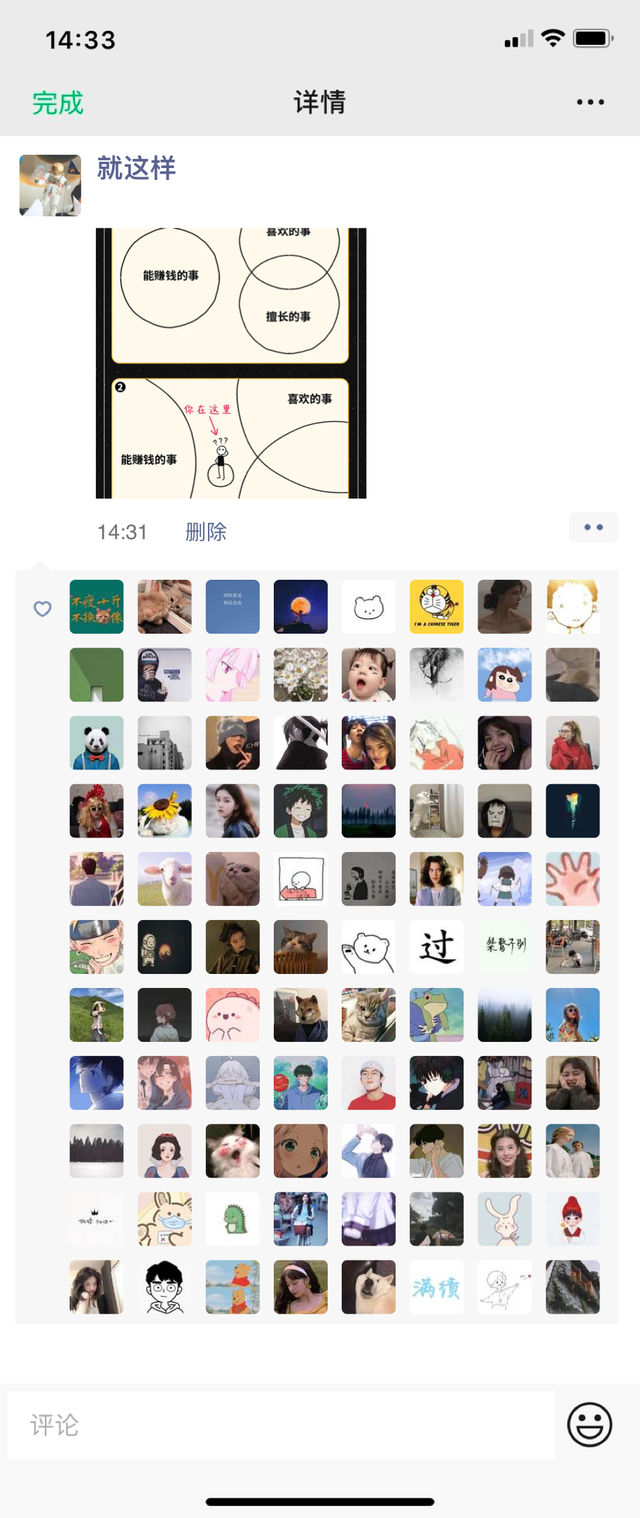The height and width of the screenshot is (1518, 640).
Task: Open the profile name 就这样
Action: point(136,167)
